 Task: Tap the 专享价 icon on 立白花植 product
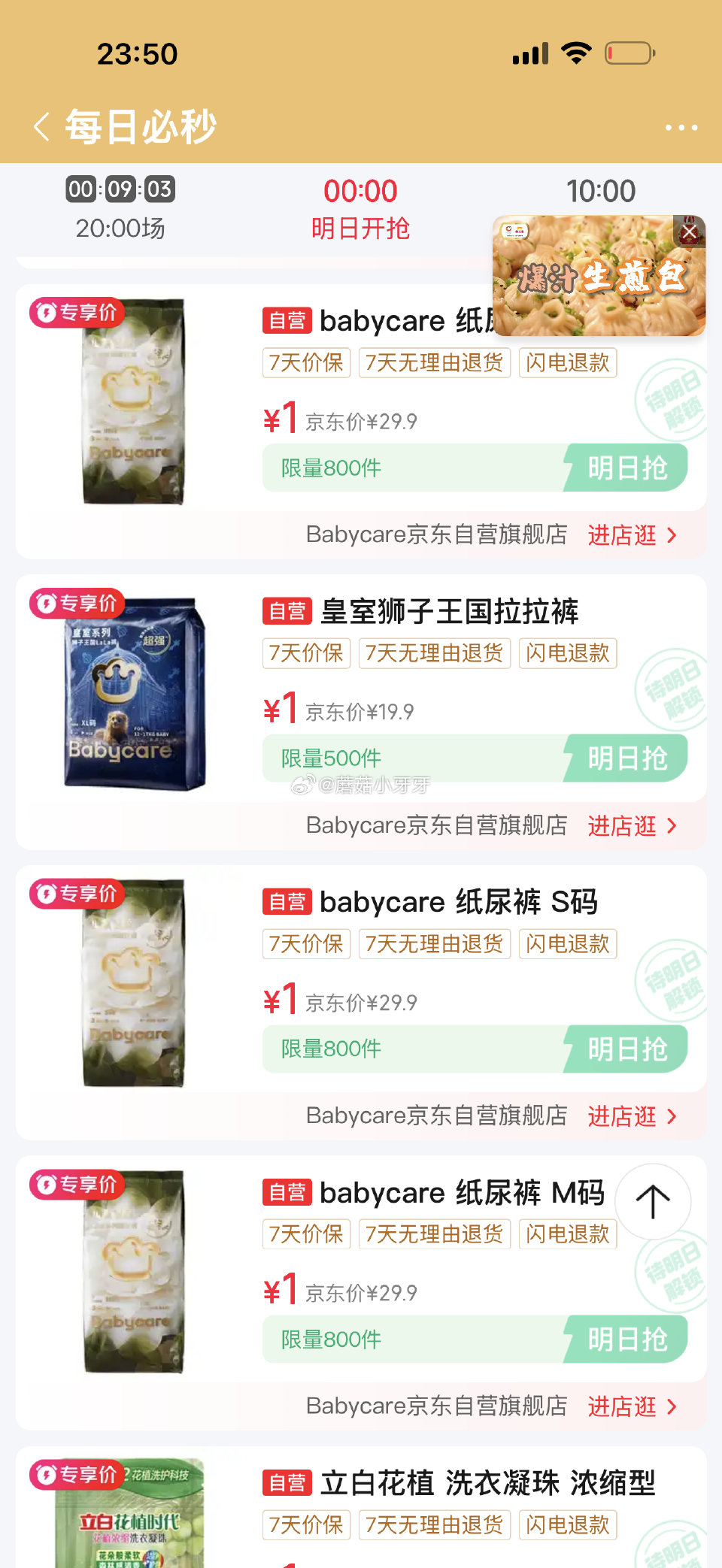[x=75, y=1473]
